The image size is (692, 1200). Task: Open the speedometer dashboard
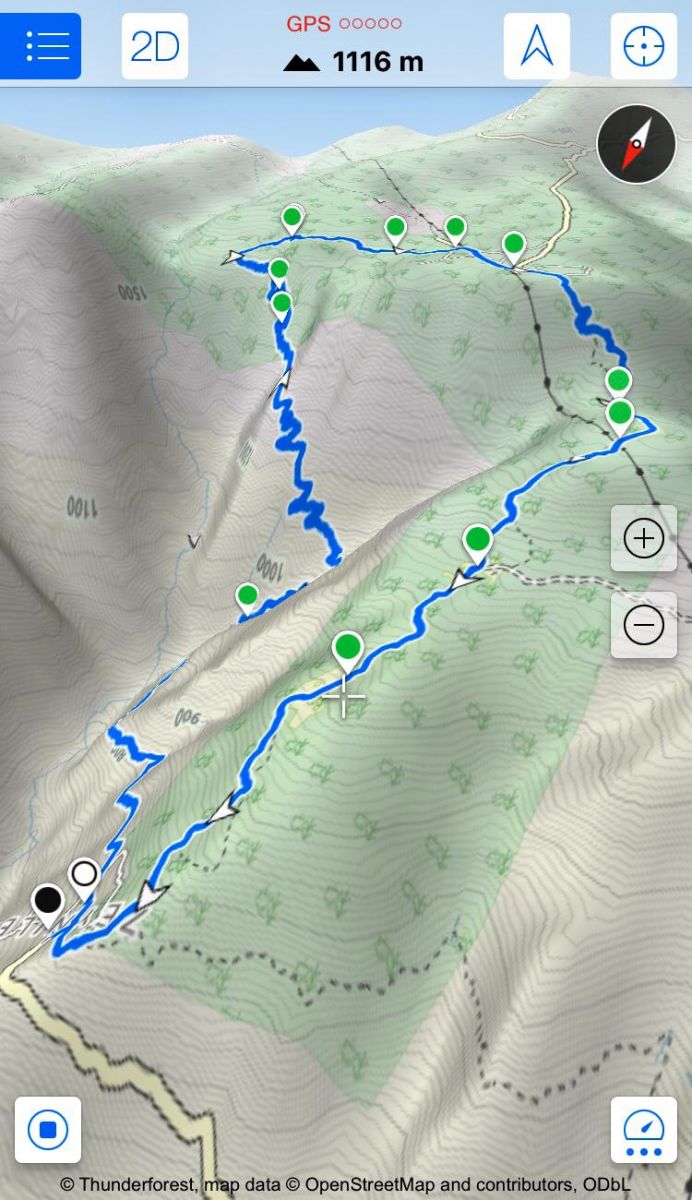click(x=643, y=1130)
